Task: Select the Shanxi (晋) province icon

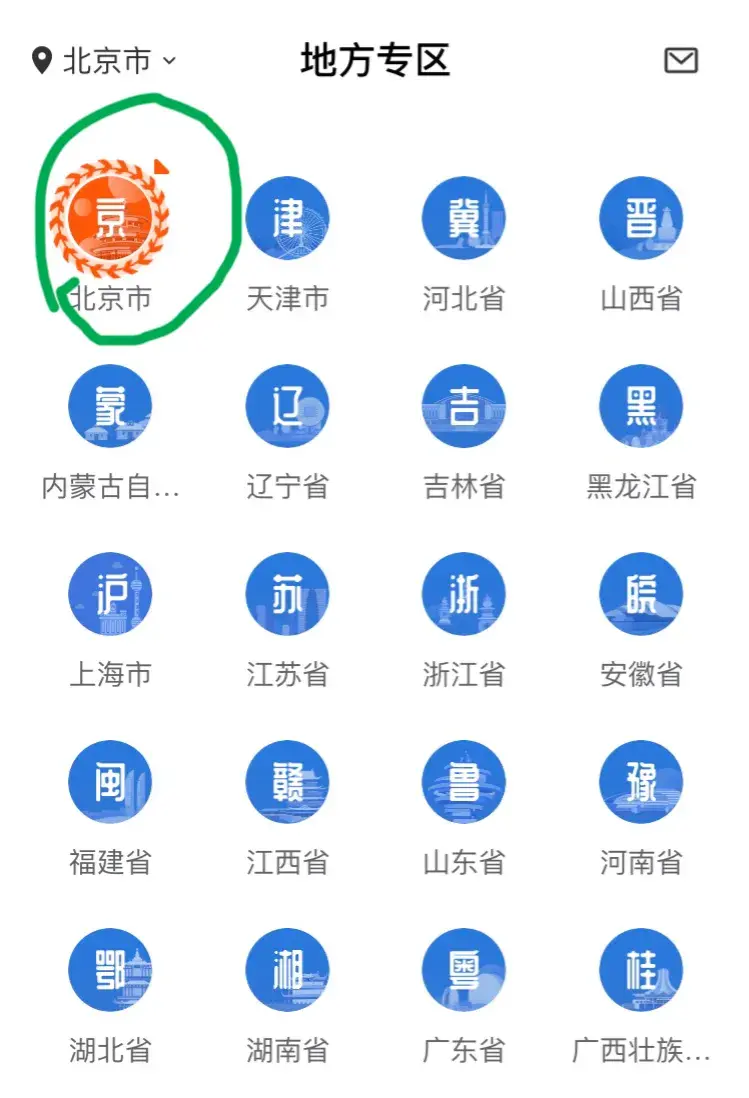Action: tap(641, 218)
